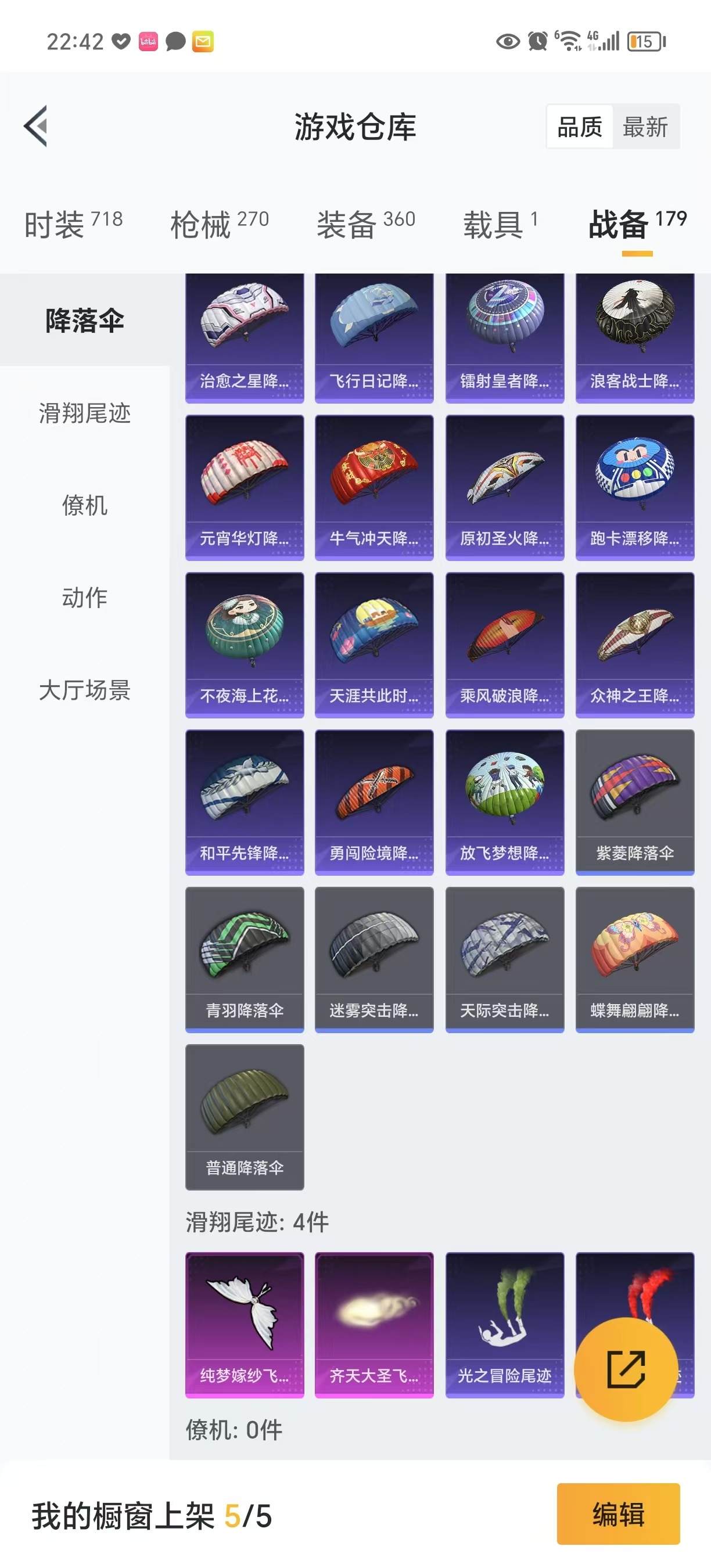
Task: Open the 牛气冲天 parachute item
Action: pyautogui.click(x=374, y=487)
